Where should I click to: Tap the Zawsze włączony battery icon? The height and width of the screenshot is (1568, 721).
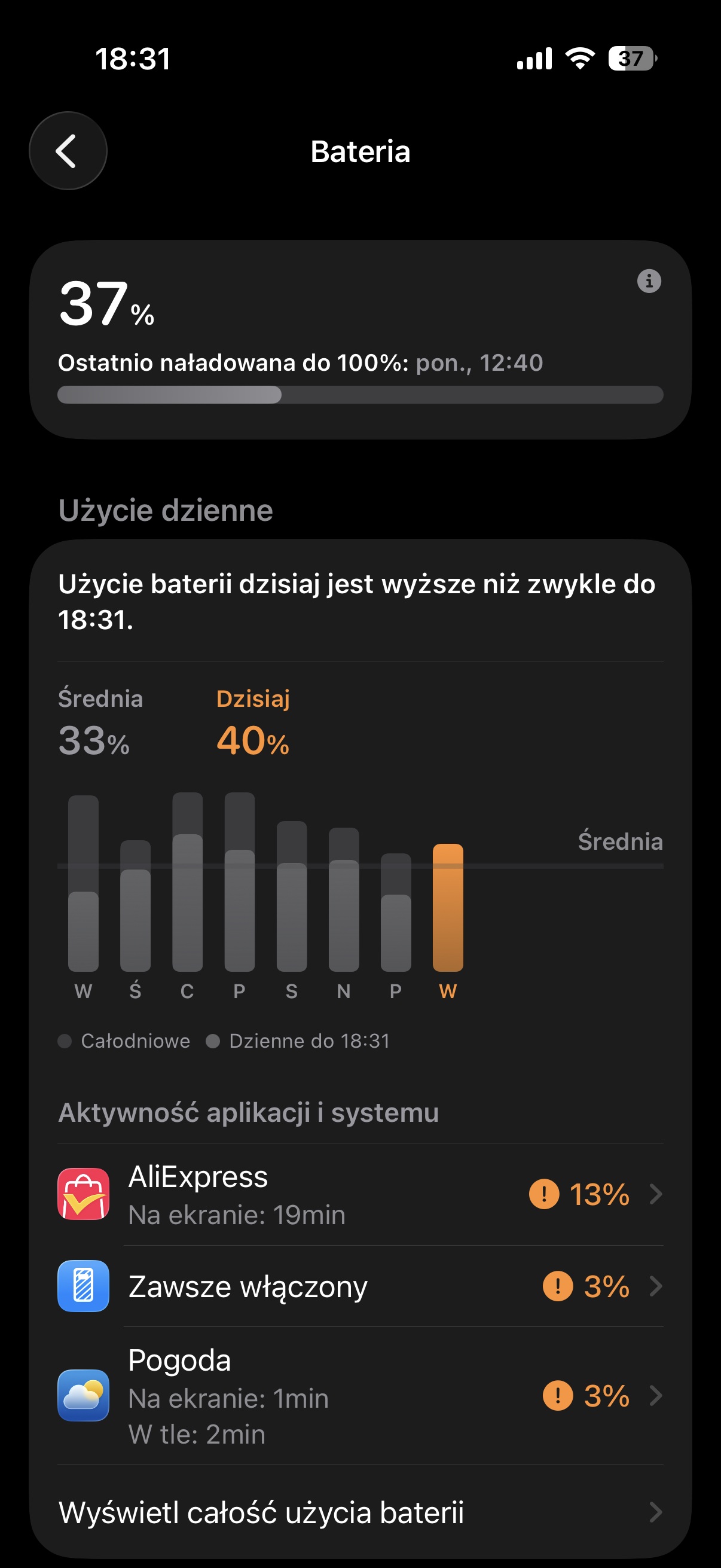coord(84,1287)
